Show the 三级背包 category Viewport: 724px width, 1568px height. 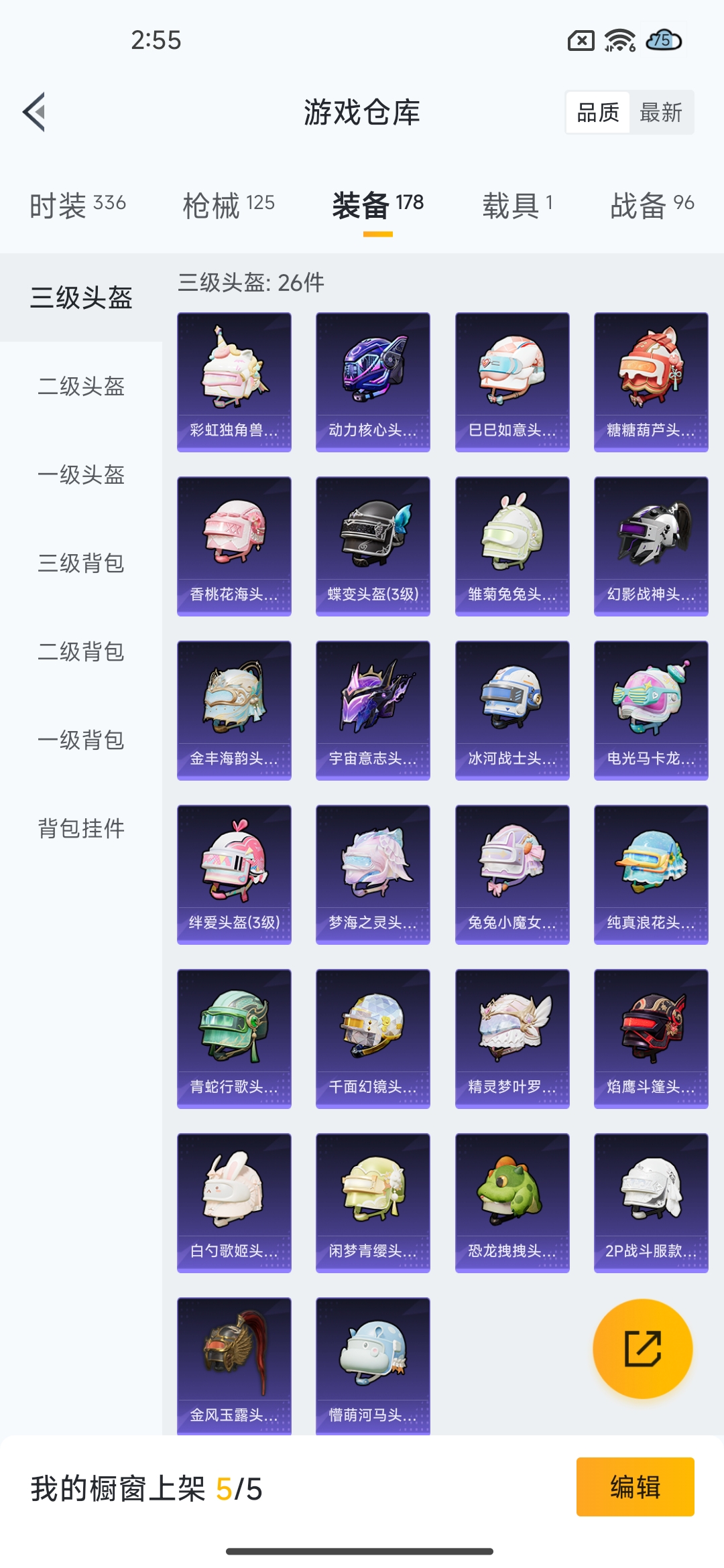coord(81,564)
